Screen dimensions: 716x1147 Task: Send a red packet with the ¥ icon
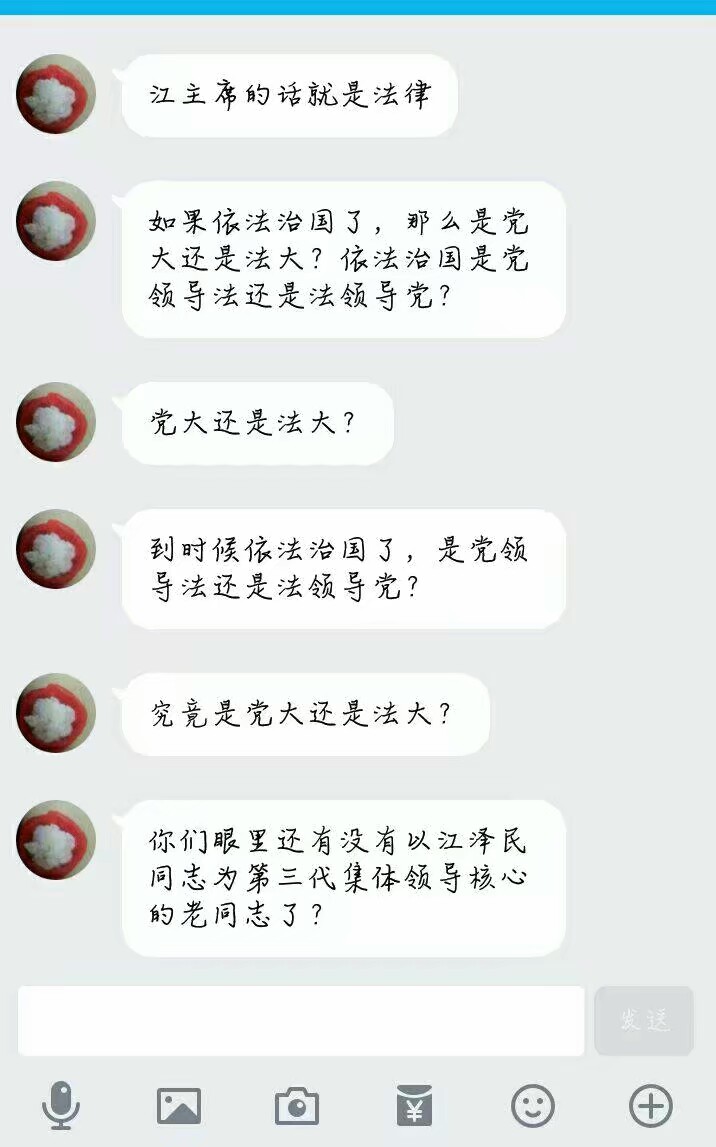coord(415,1105)
